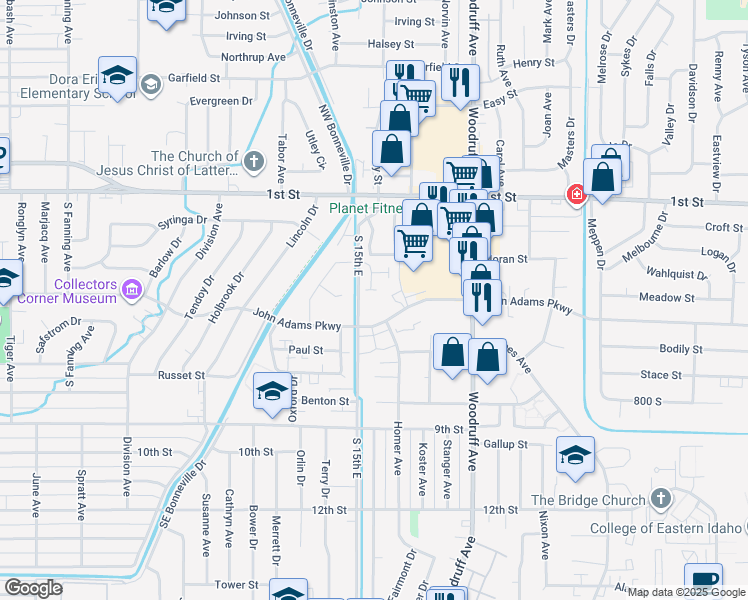The width and height of the screenshot is (748, 600).
Task: Select the coffee cup marker below College of Eastern Idaho
Action: click(703, 582)
